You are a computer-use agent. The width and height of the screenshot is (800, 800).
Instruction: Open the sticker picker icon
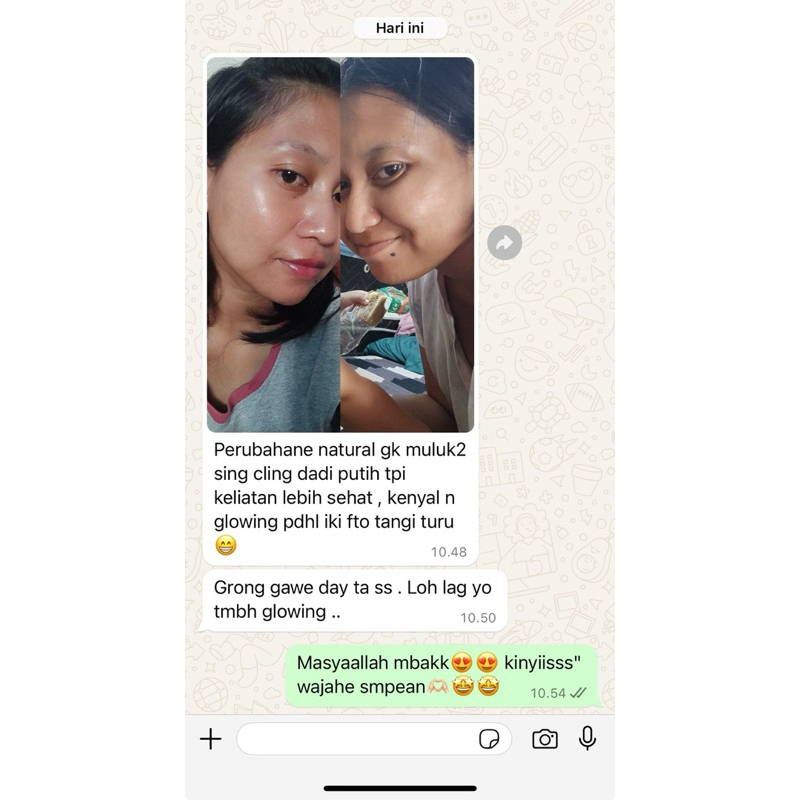[x=489, y=739]
